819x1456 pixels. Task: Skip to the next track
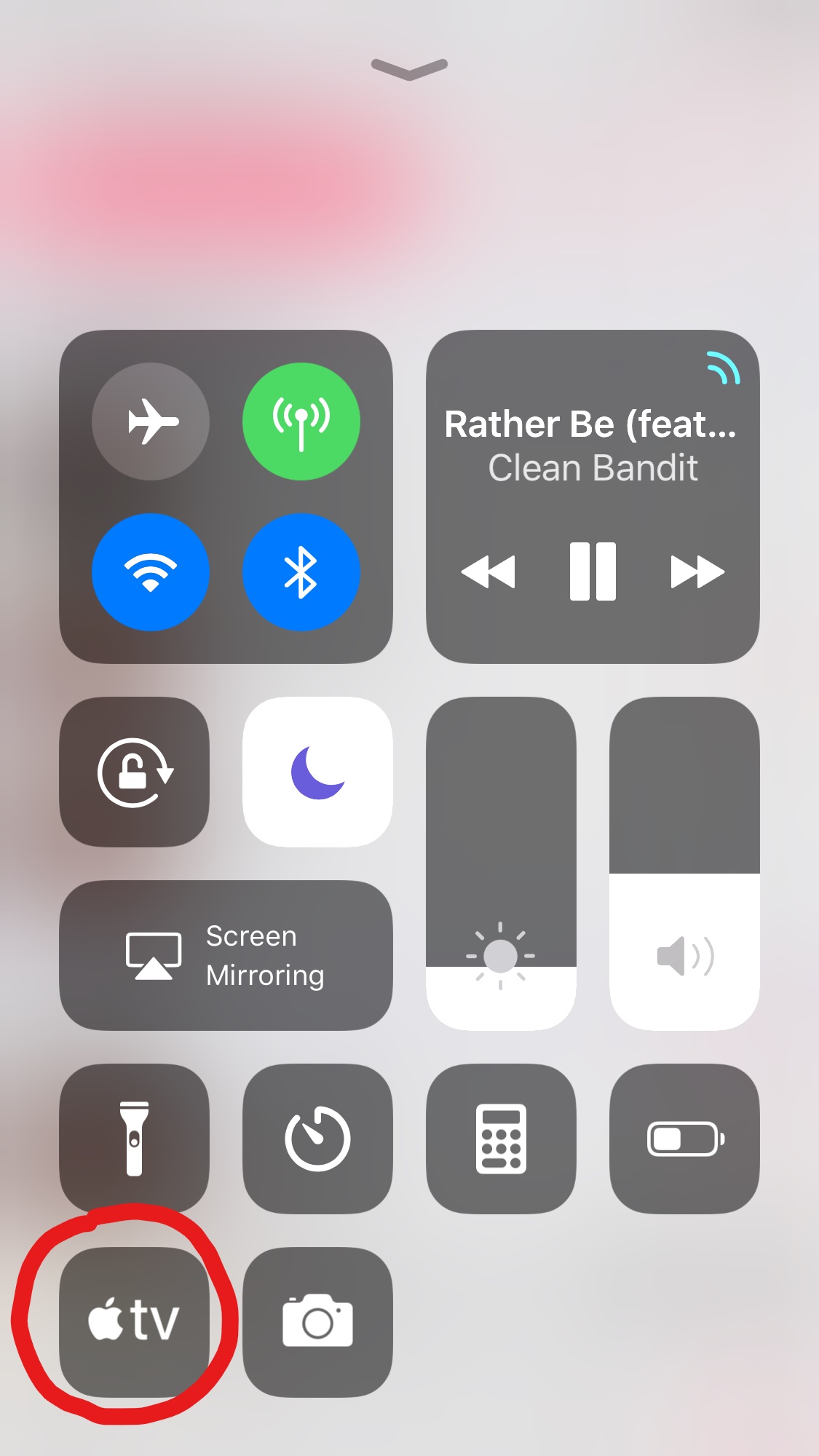point(697,571)
